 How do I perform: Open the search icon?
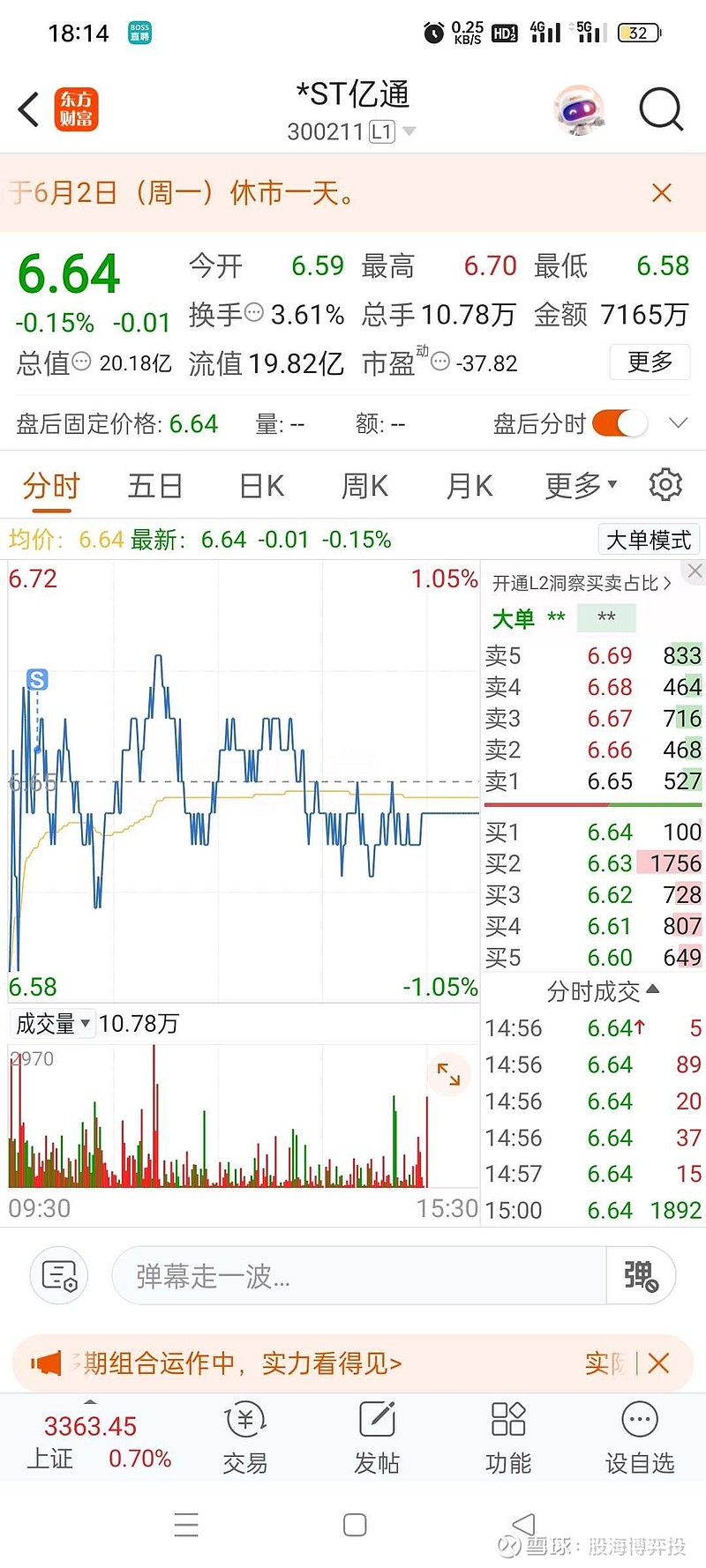click(x=660, y=108)
